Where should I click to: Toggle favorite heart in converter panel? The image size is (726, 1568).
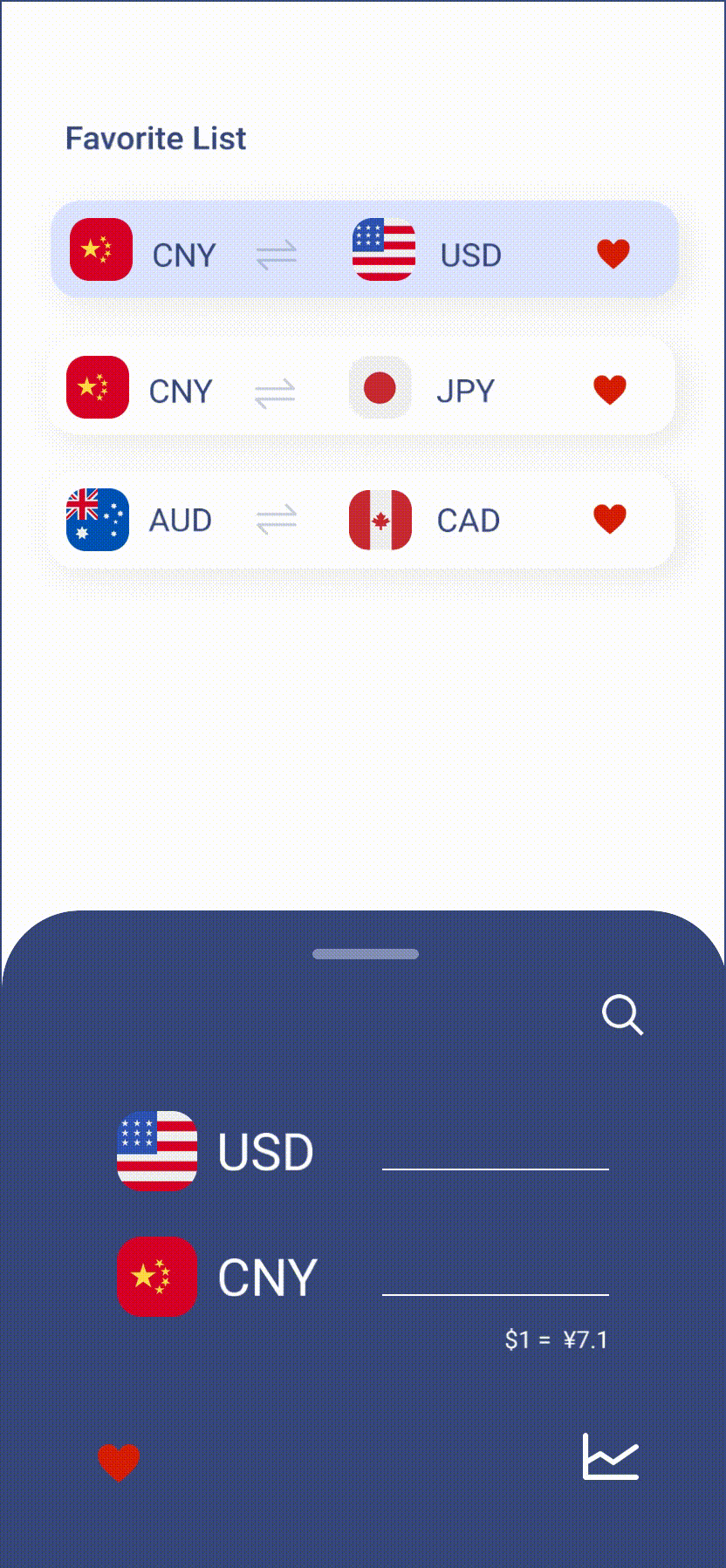click(119, 1462)
